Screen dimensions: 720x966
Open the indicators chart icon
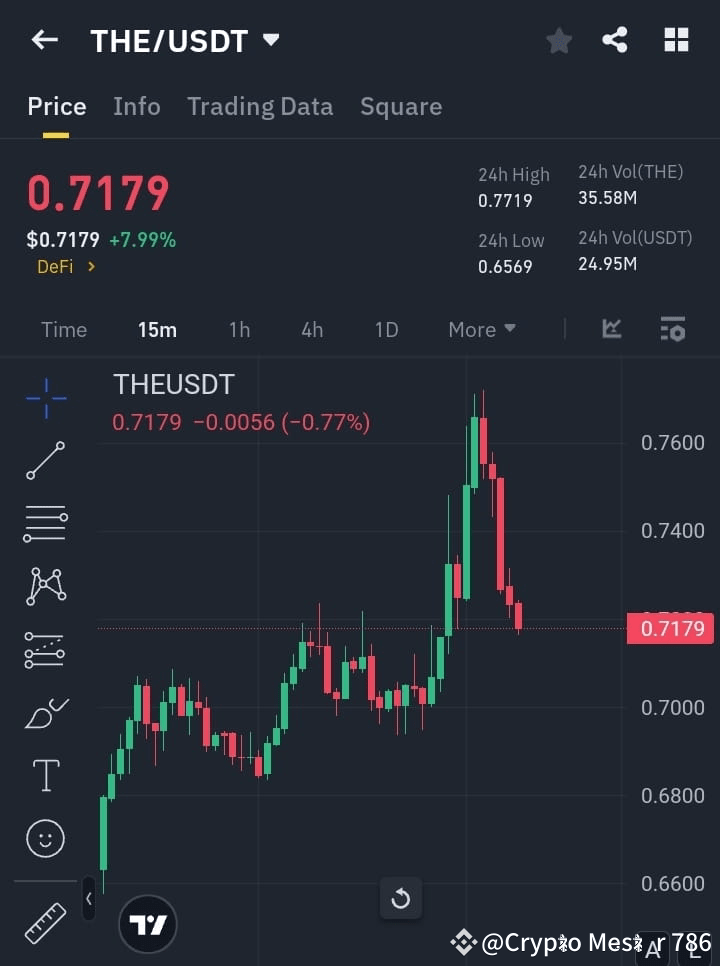[x=611, y=329]
